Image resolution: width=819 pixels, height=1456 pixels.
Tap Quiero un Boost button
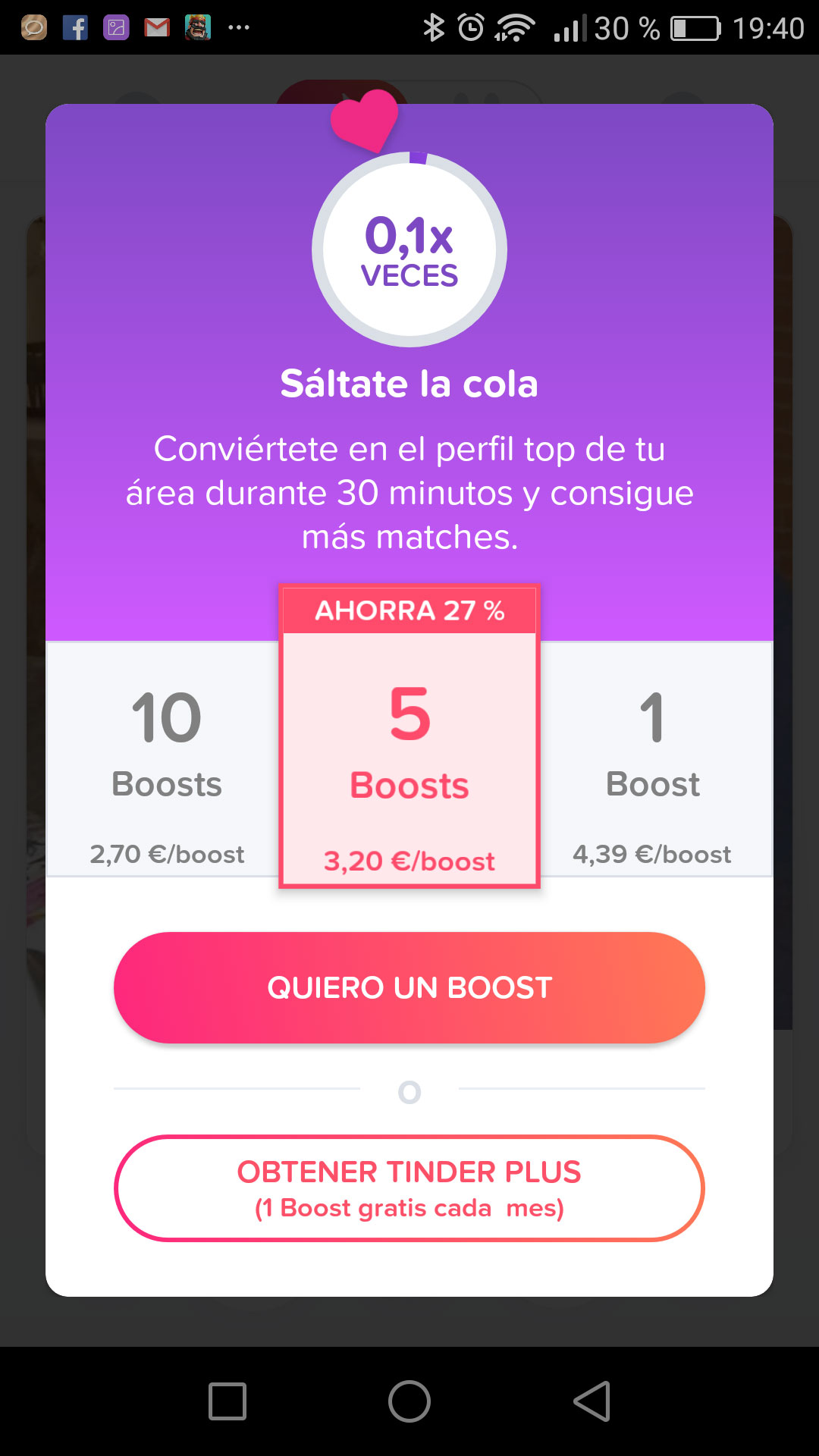coord(409,987)
